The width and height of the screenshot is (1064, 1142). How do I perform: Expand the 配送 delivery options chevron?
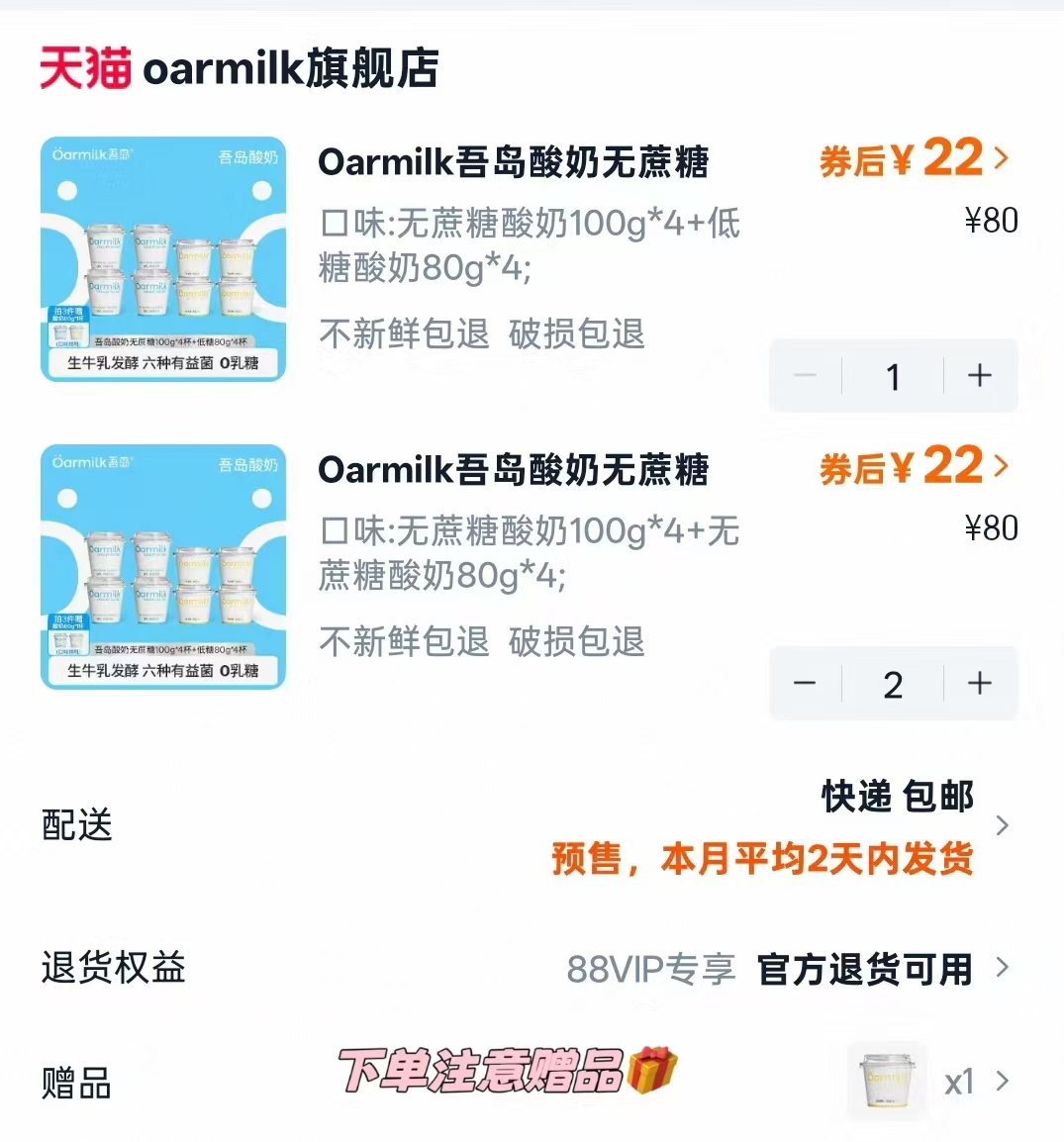point(1003,825)
